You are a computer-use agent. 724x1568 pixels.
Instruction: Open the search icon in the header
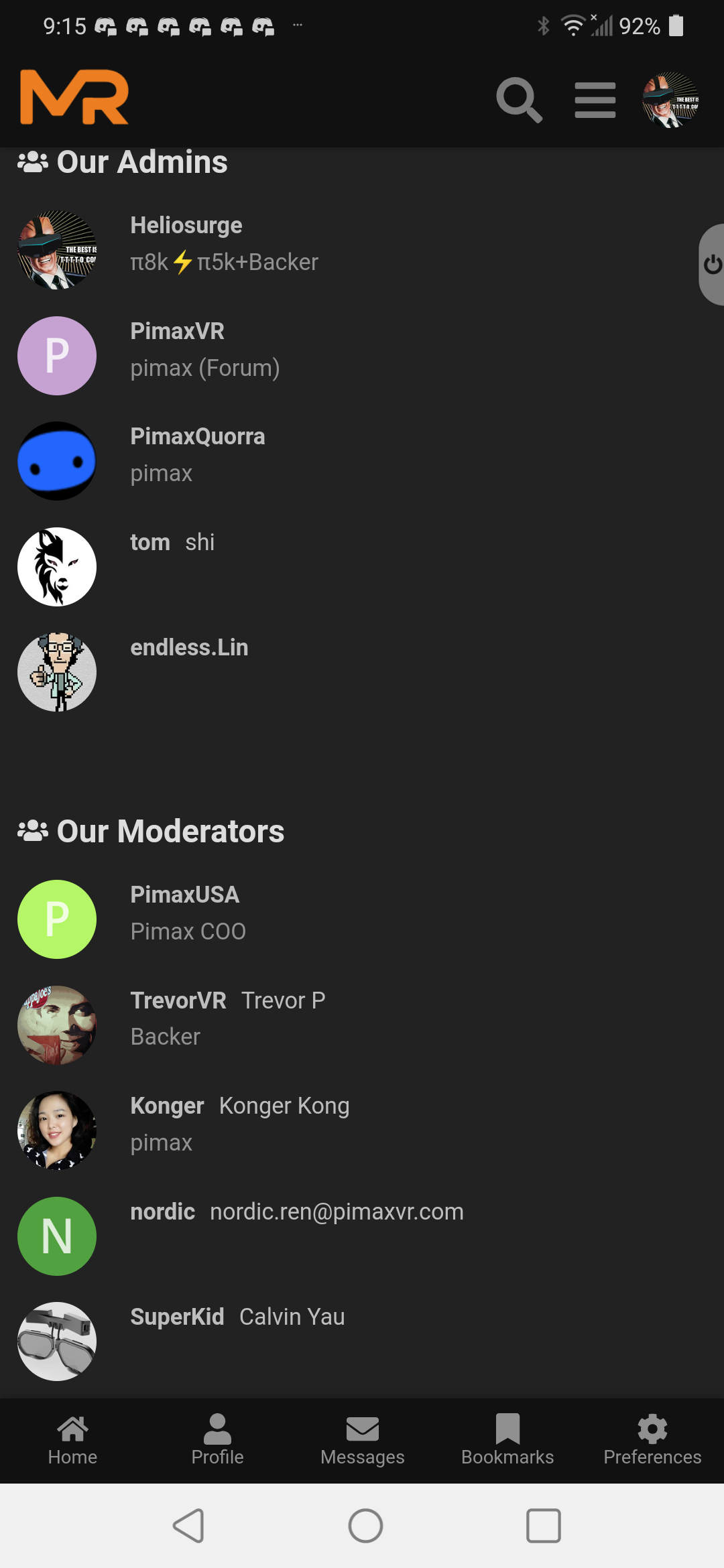(519, 100)
